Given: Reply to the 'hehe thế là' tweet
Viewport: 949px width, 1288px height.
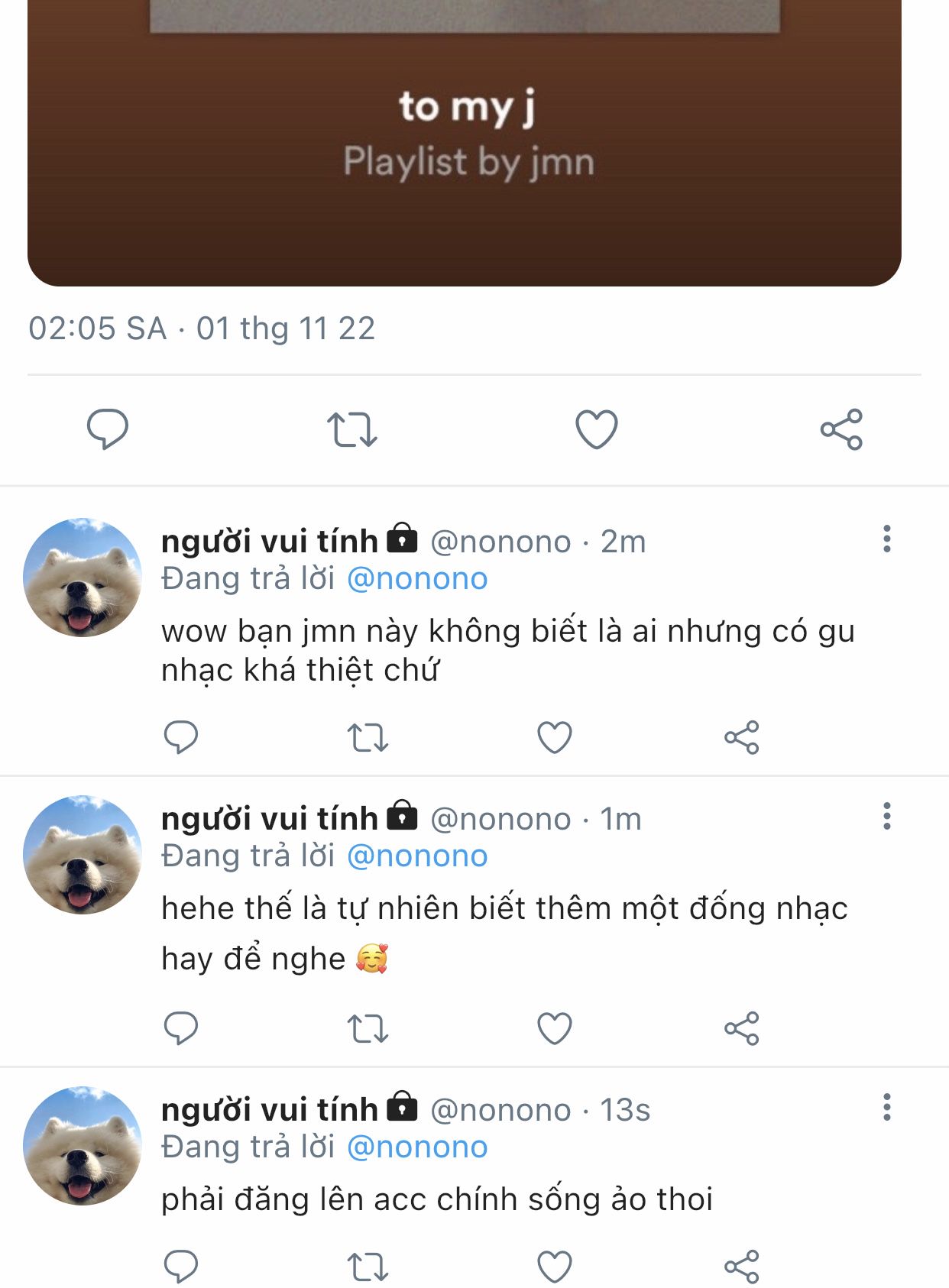Looking at the screenshot, I should (181, 1028).
